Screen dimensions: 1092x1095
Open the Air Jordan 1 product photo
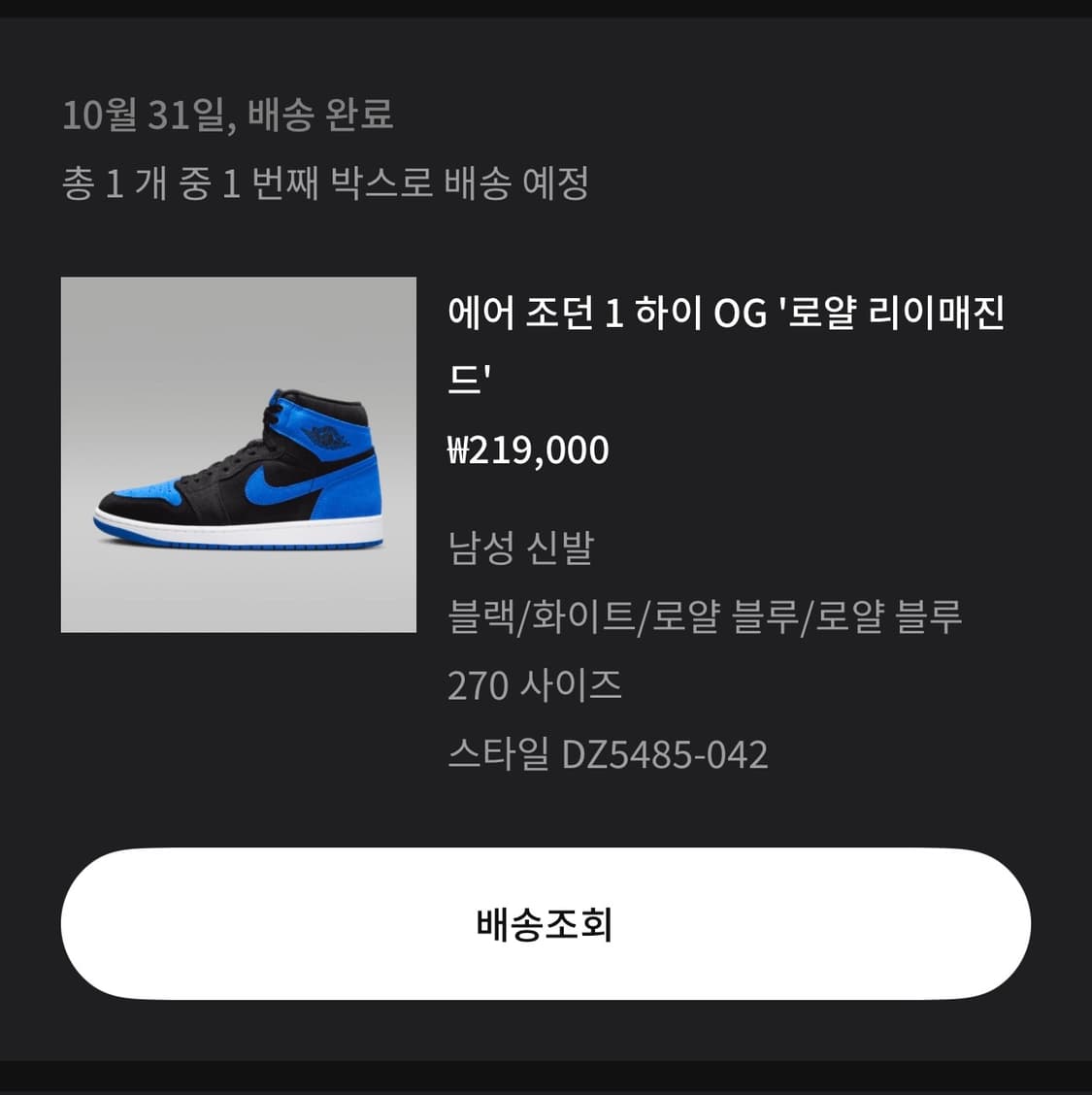tap(239, 454)
